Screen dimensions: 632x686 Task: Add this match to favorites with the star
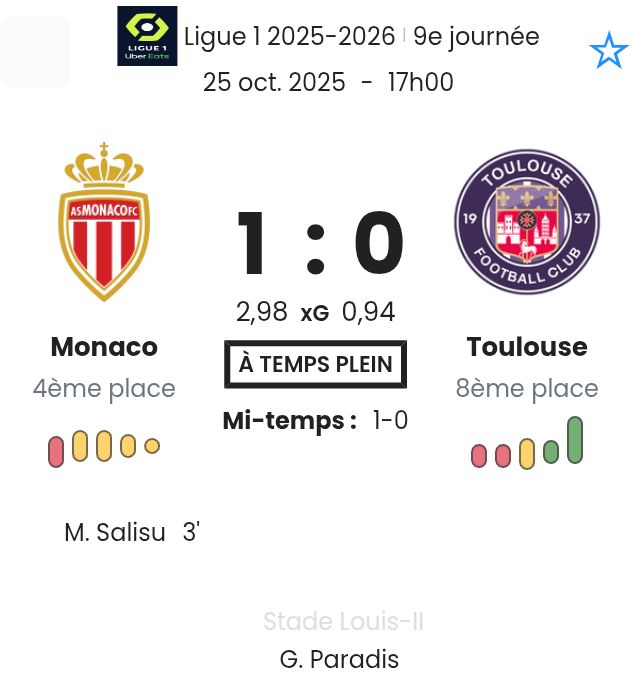(608, 50)
